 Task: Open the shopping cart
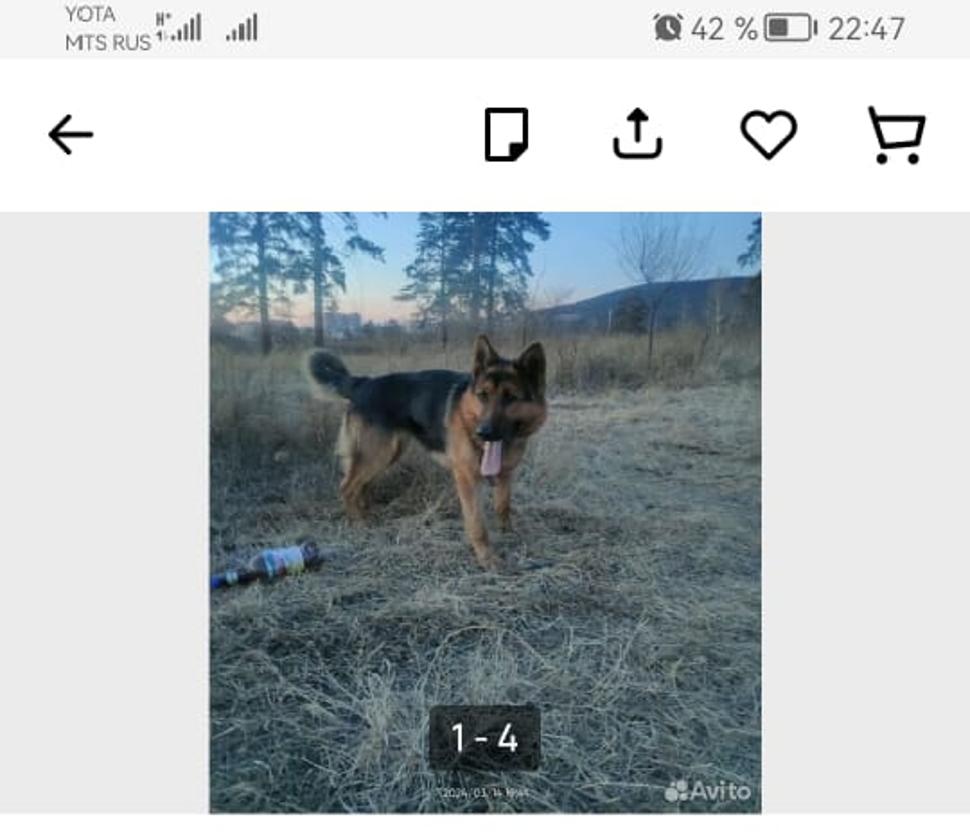[896, 135]
